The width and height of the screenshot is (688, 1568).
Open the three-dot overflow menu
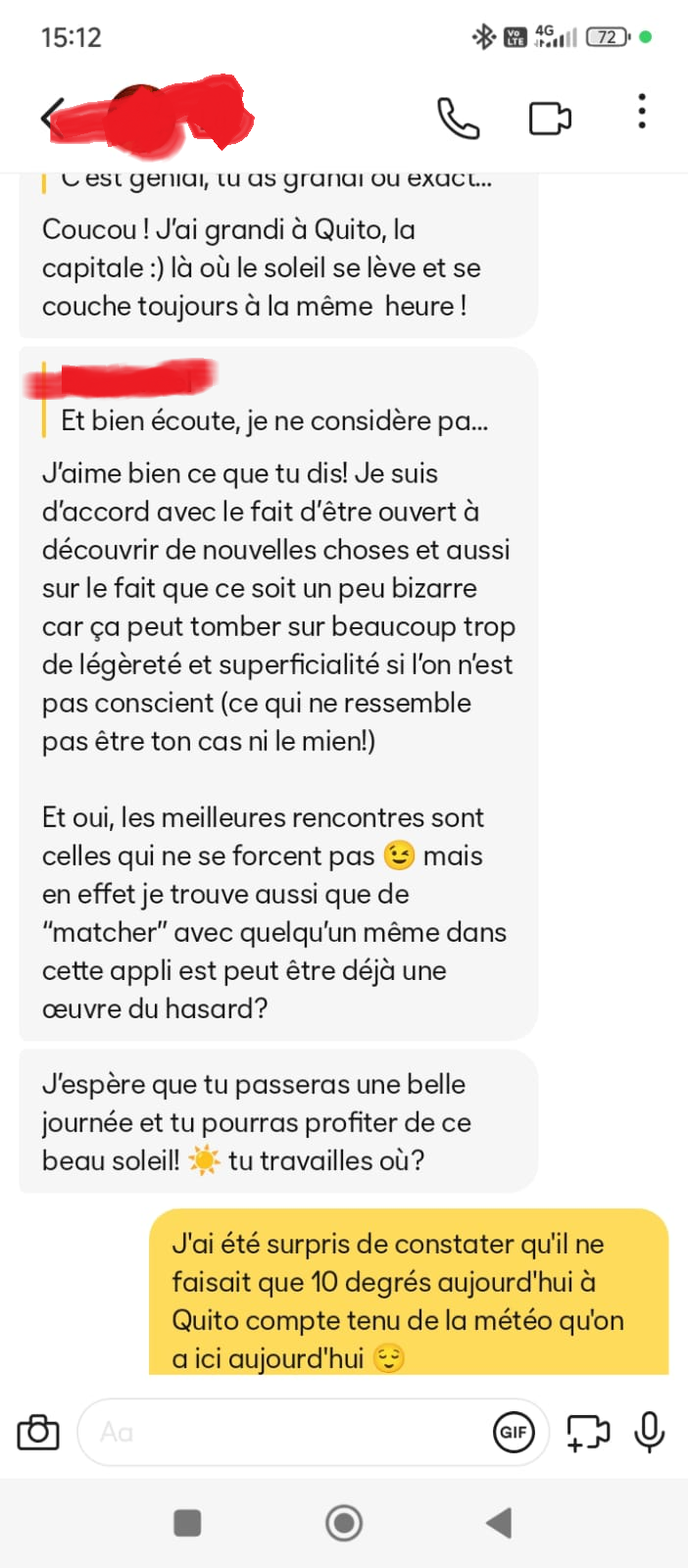click(642, 112)
